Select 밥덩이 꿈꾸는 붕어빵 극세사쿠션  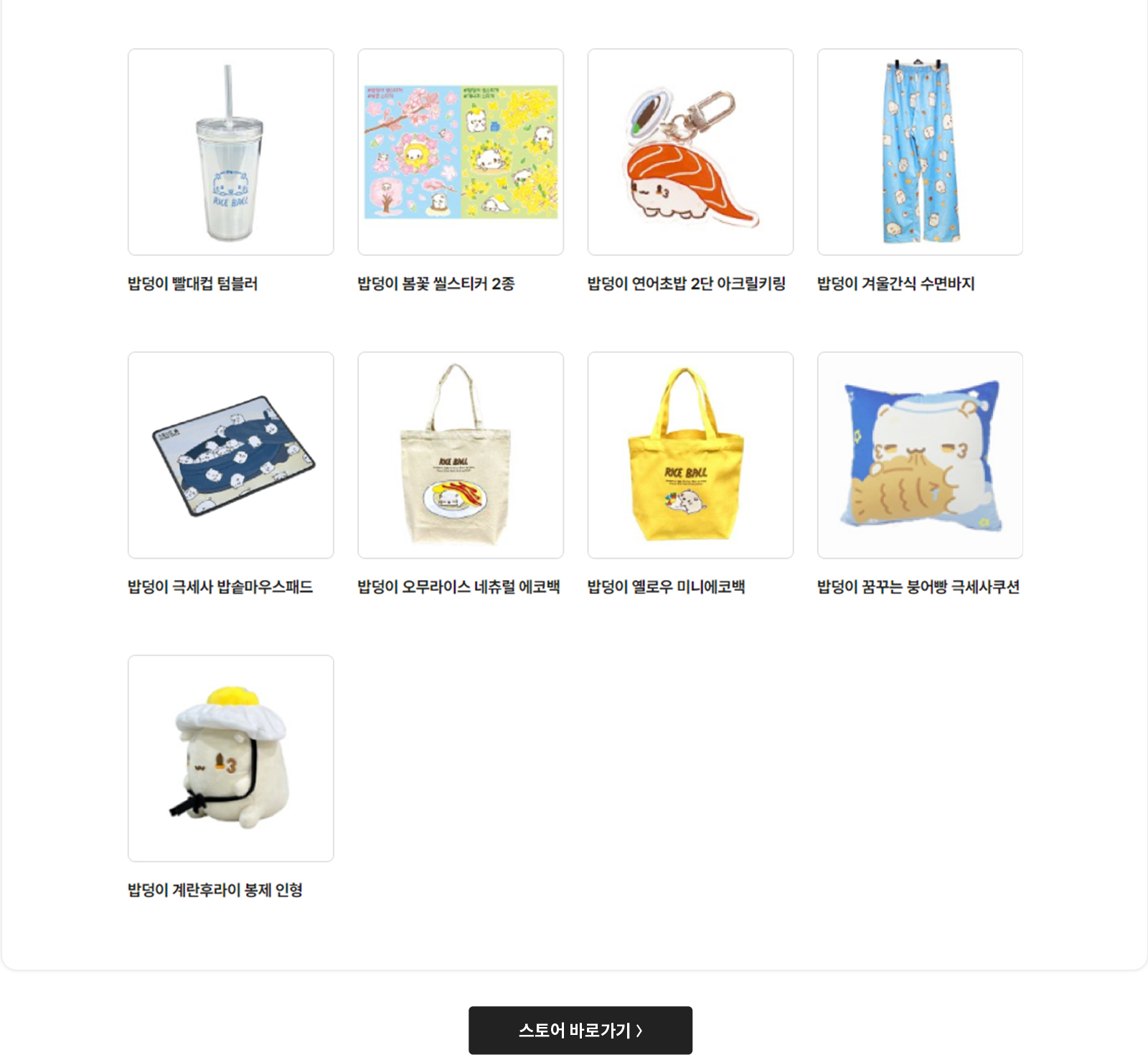[x=920, y=455]
